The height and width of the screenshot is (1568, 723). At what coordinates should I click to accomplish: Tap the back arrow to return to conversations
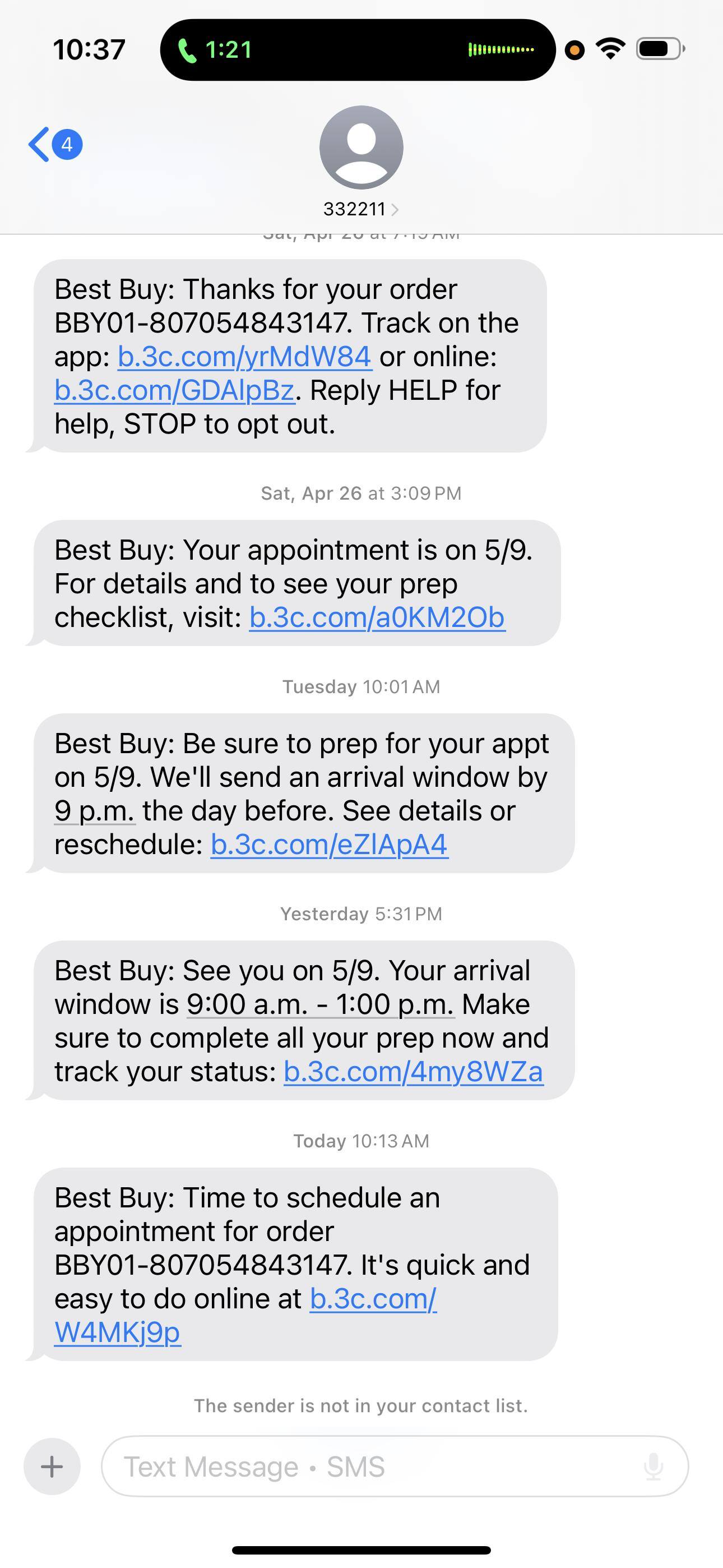click(x=39, y=144)
